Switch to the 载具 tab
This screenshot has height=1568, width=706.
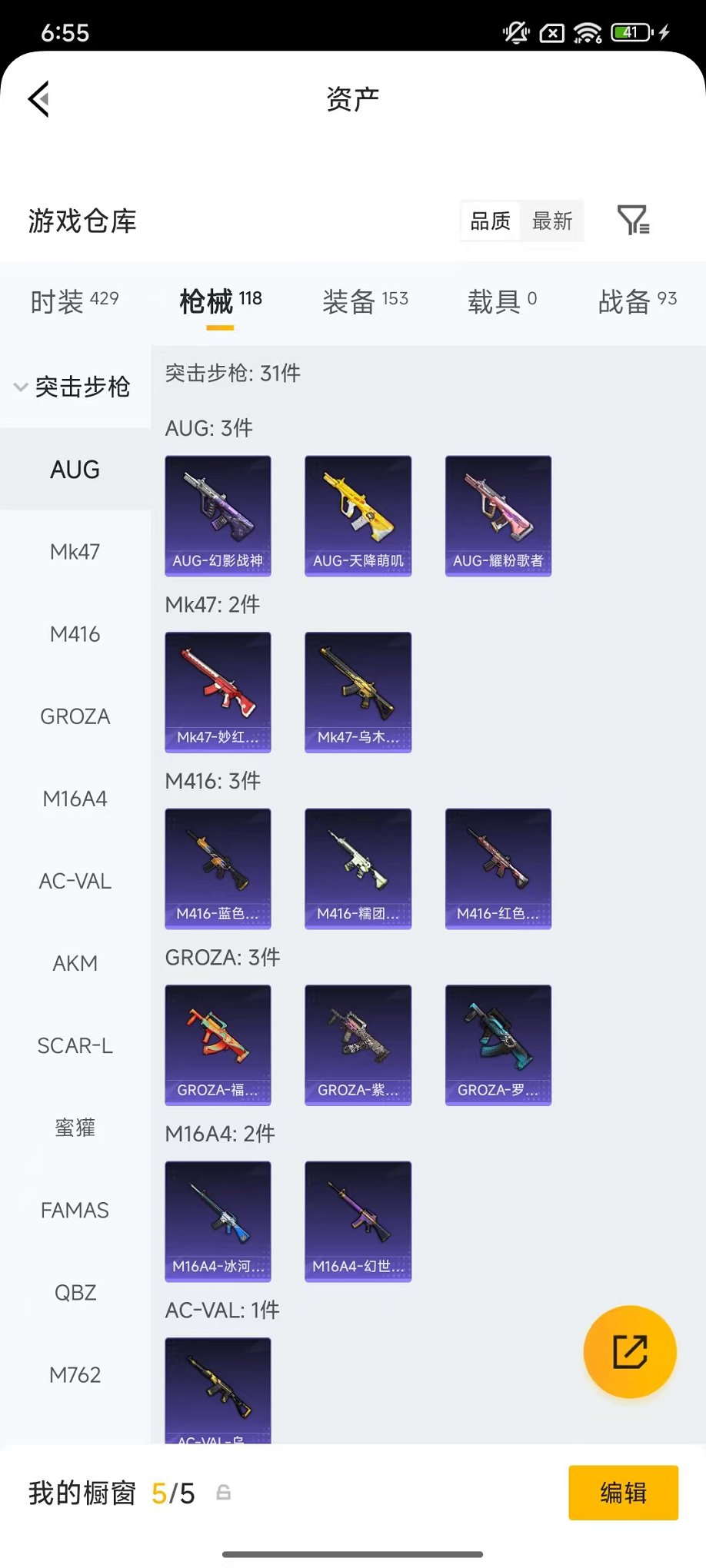(501, 301)
